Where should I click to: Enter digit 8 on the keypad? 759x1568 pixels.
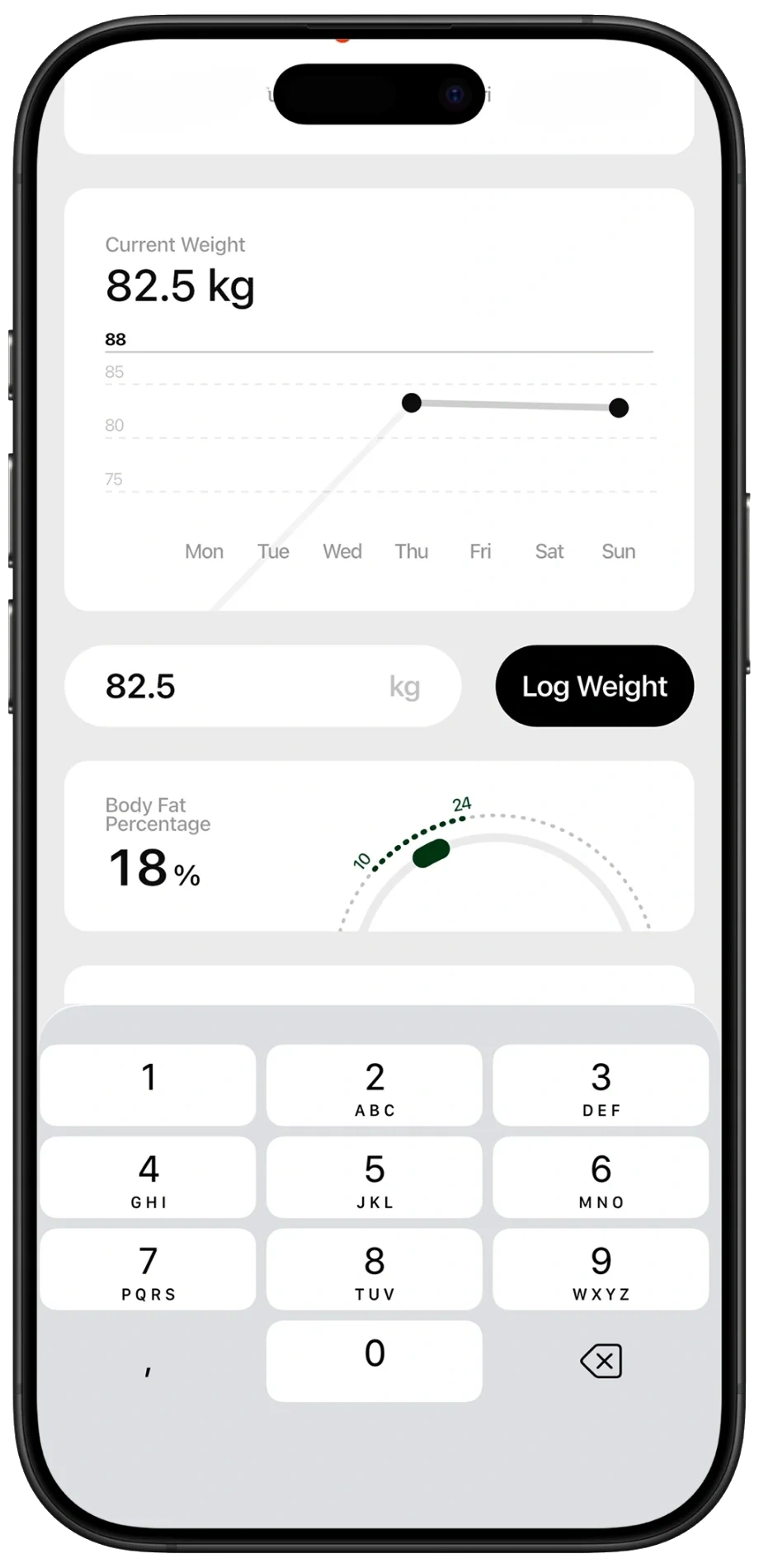coord(375,1269)
